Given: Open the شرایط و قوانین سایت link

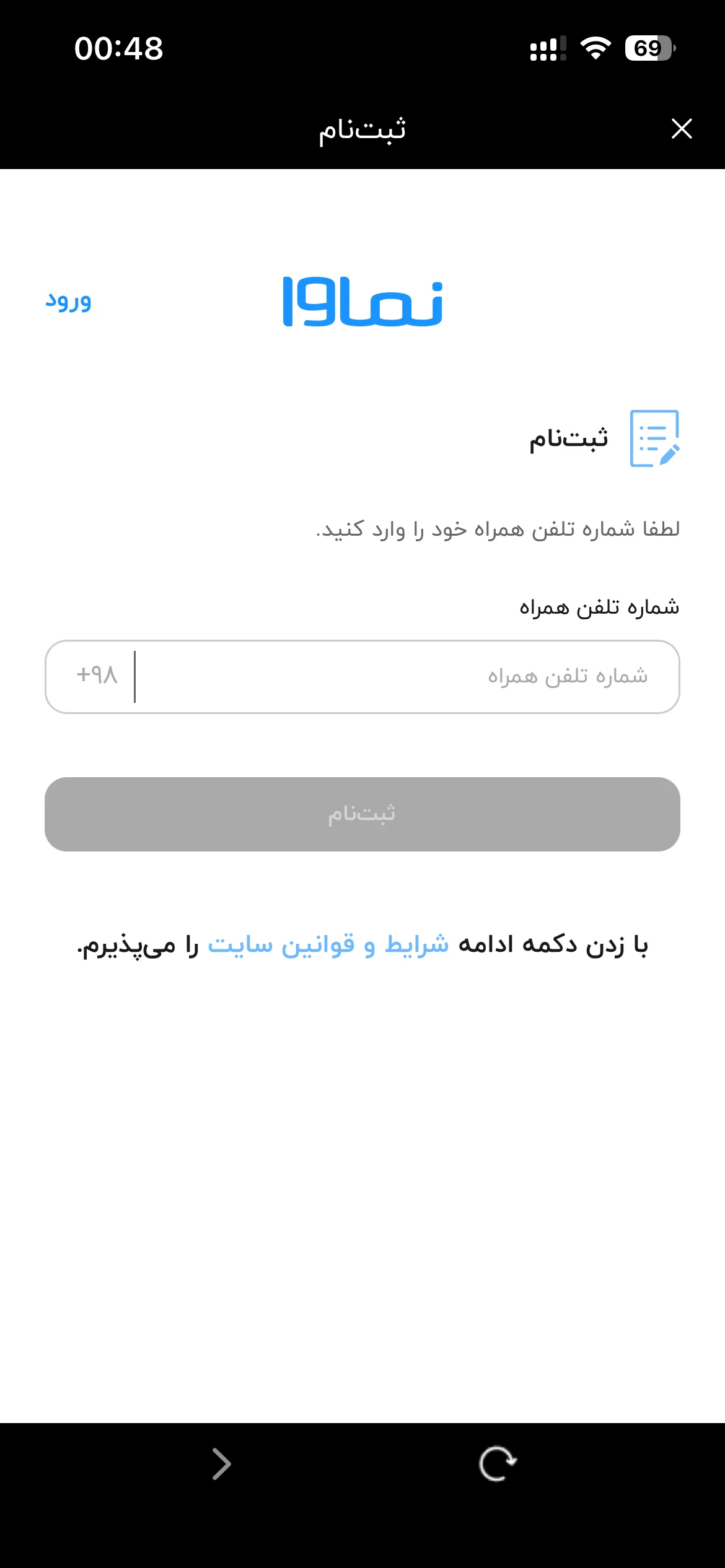Looking at the screenshot, I should 328,944.
